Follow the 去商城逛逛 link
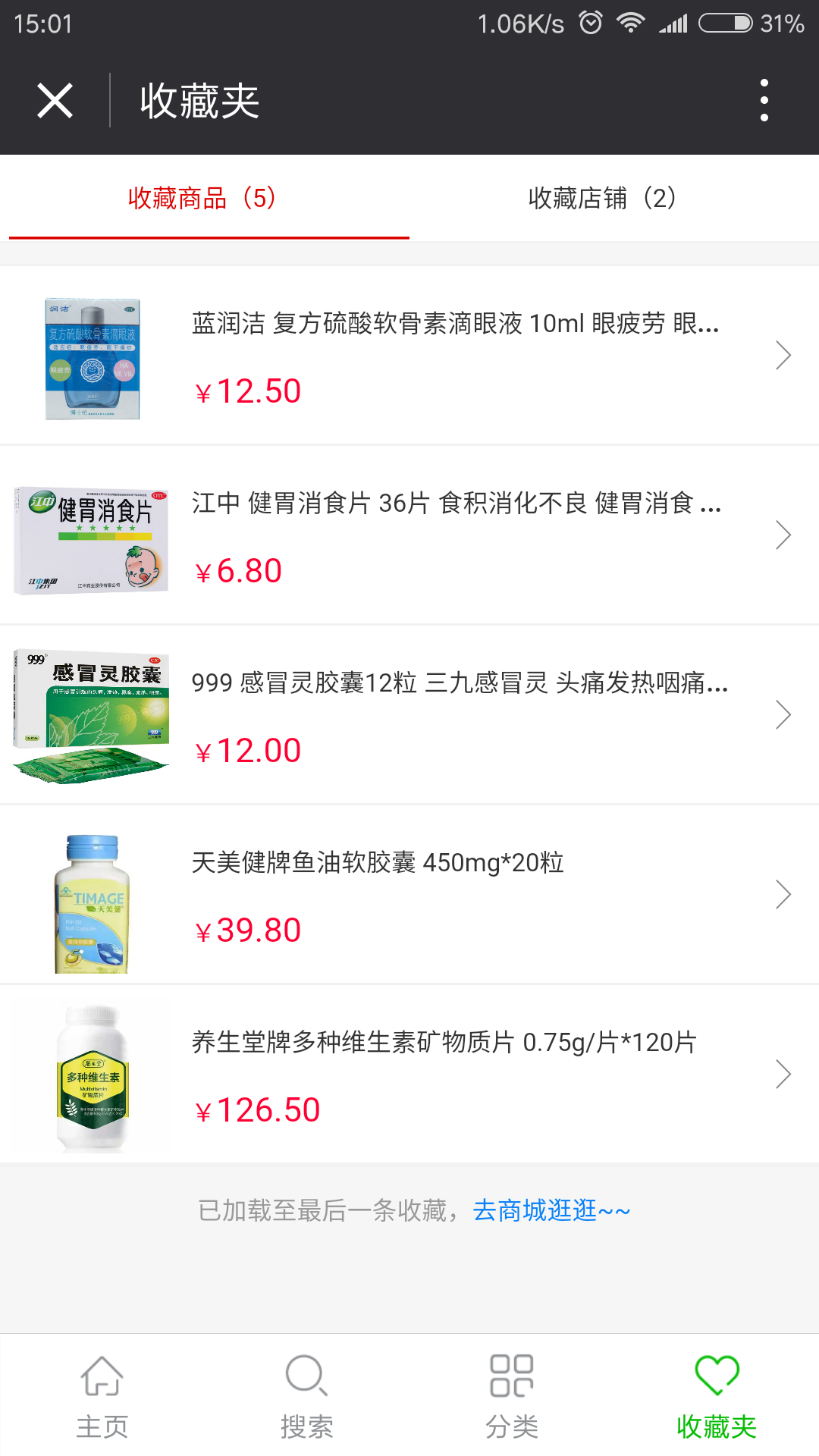The width and height of the screenshot is (819, 1456). tap(551, 1210)
